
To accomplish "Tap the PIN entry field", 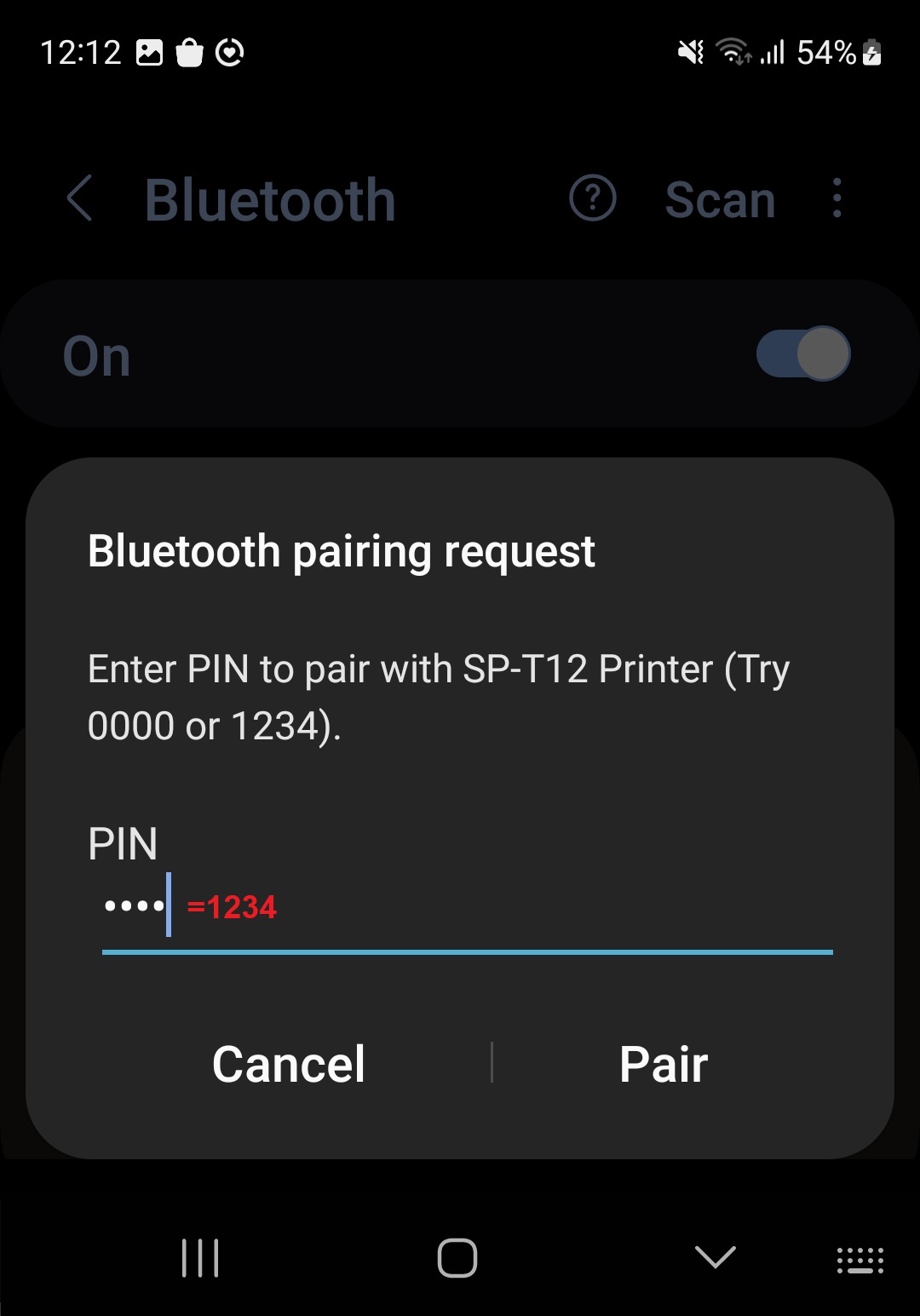I will (467, 908).
